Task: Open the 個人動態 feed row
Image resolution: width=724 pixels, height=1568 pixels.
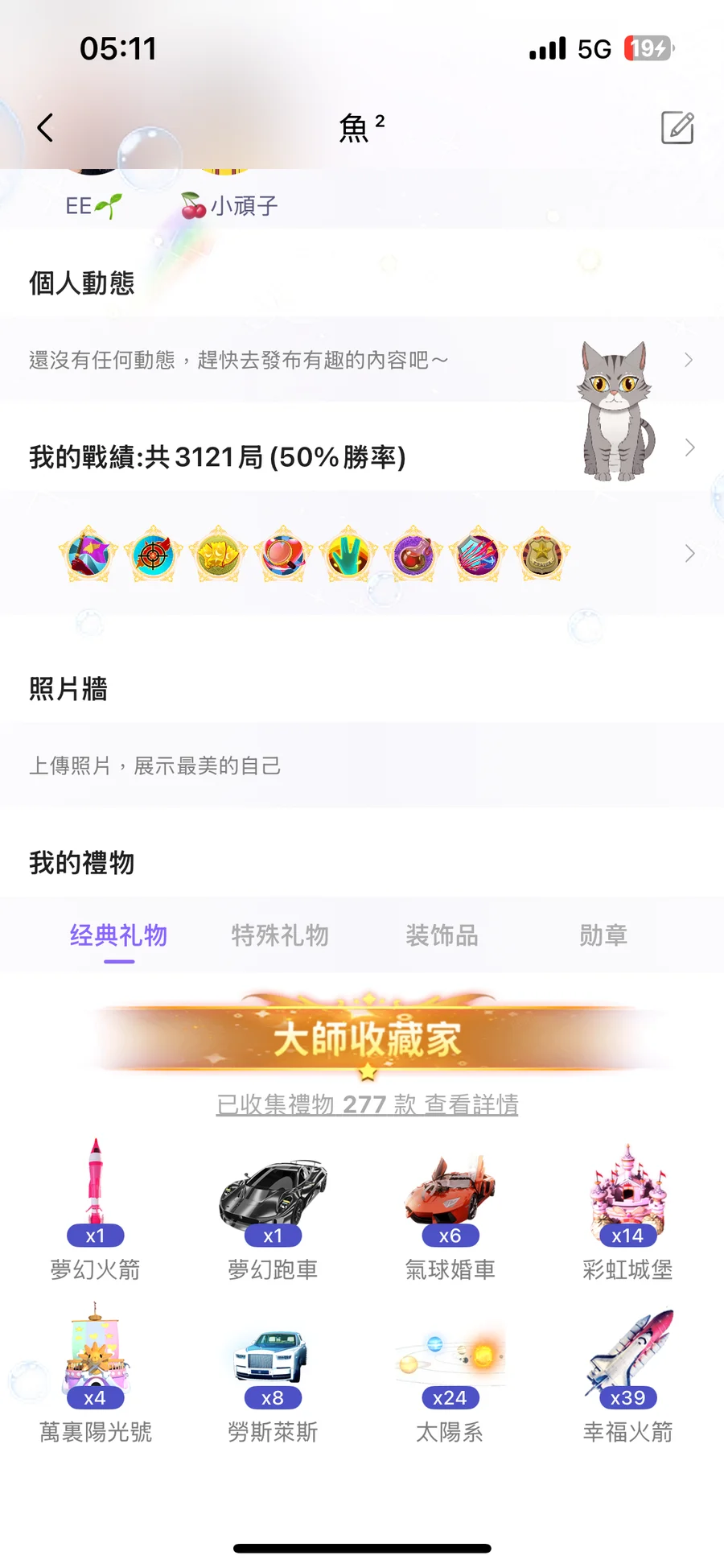Action: (362, 360)
